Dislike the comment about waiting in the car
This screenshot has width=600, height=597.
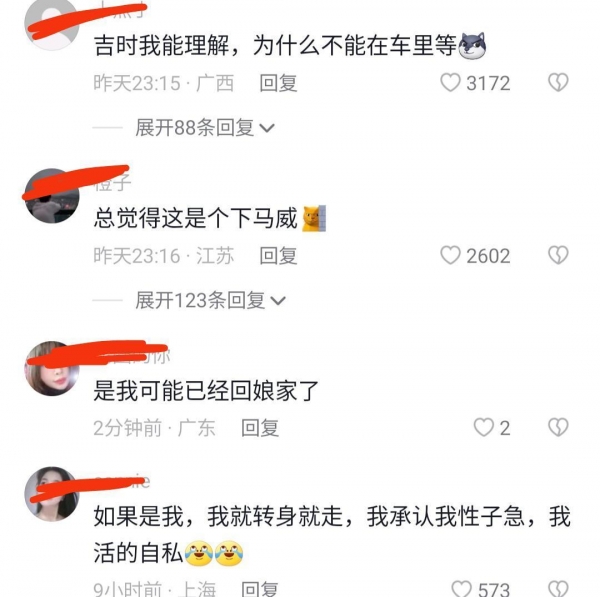558,83
